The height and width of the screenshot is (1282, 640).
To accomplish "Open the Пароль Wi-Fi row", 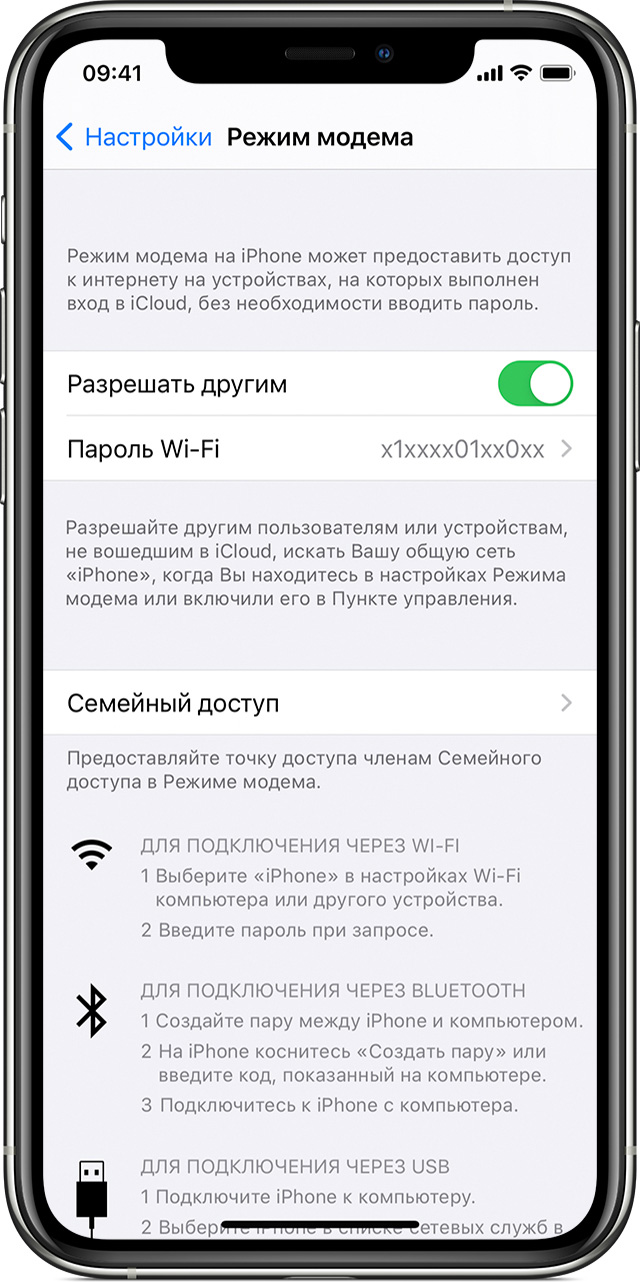I will click(x=320, y=449).
